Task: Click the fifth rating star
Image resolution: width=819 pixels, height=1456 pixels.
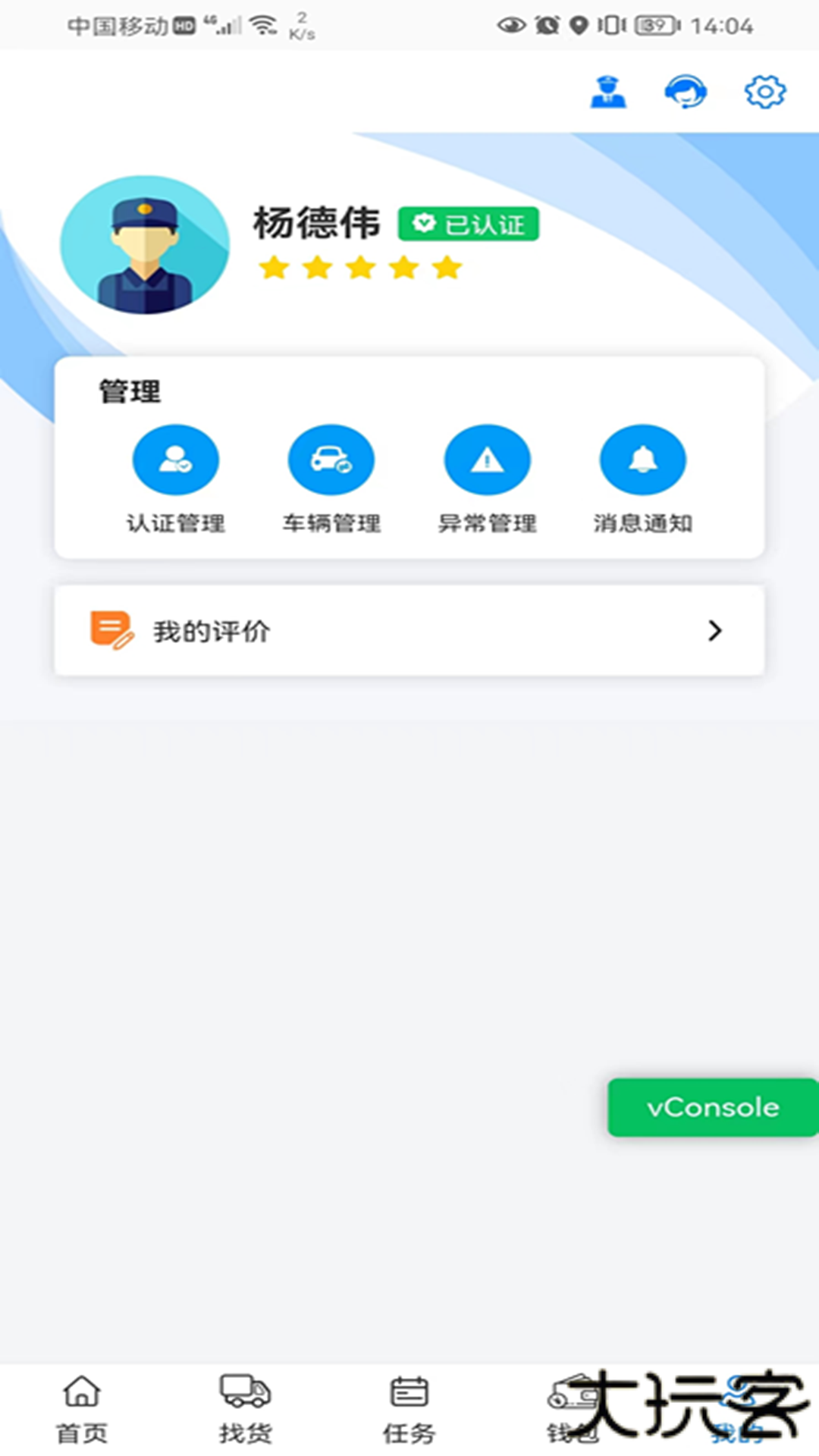Action: click(x=447, y=267)
